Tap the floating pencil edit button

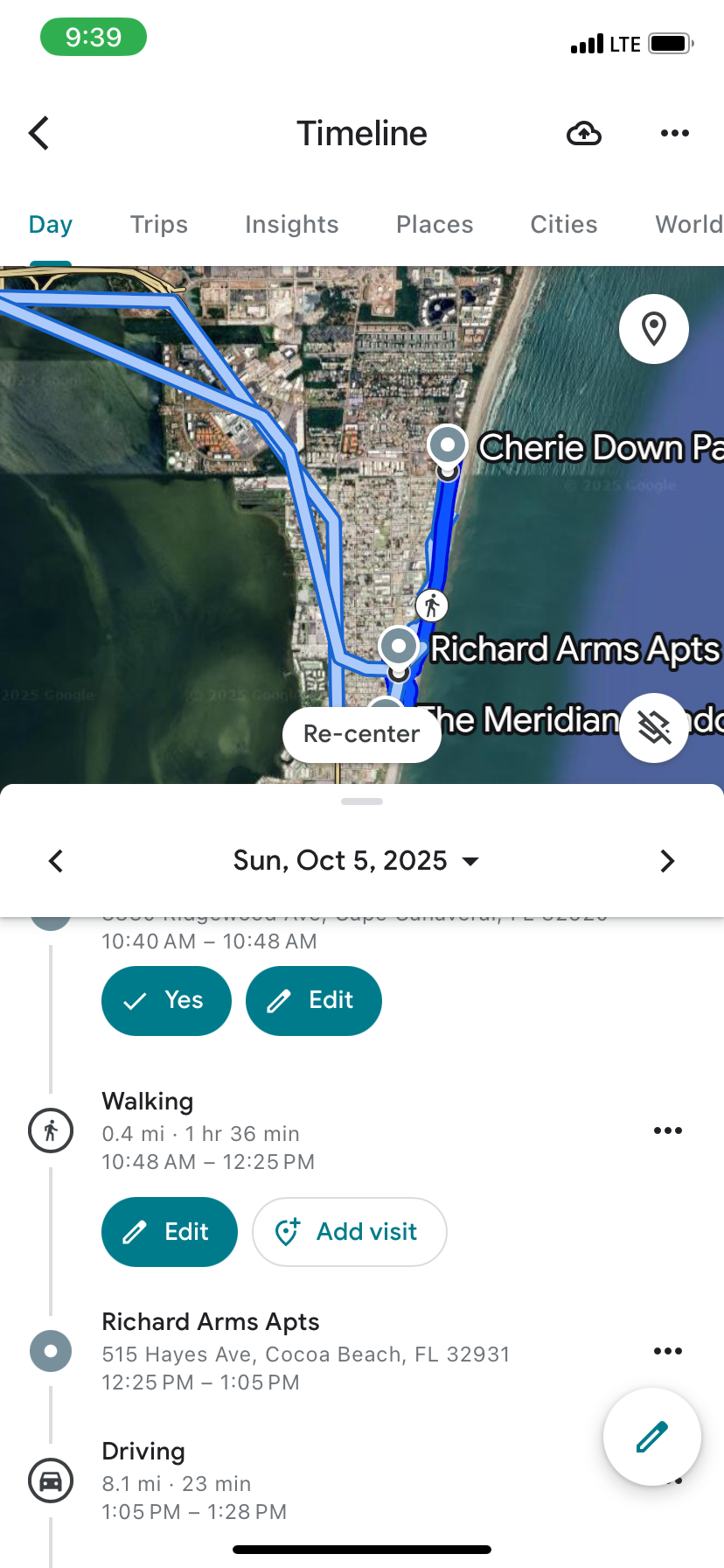click(651, 1437)
